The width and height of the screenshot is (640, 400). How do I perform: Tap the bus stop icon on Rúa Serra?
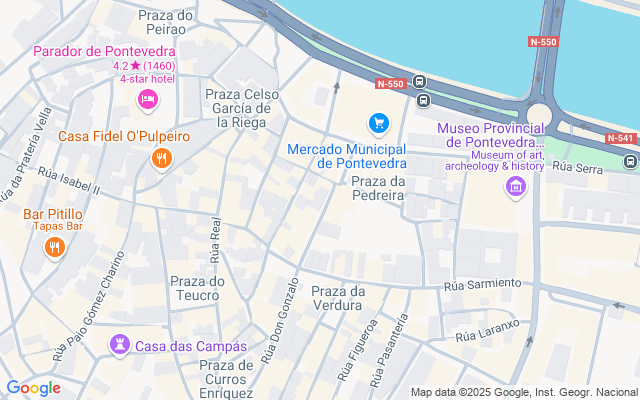click(x=630, y=161)
